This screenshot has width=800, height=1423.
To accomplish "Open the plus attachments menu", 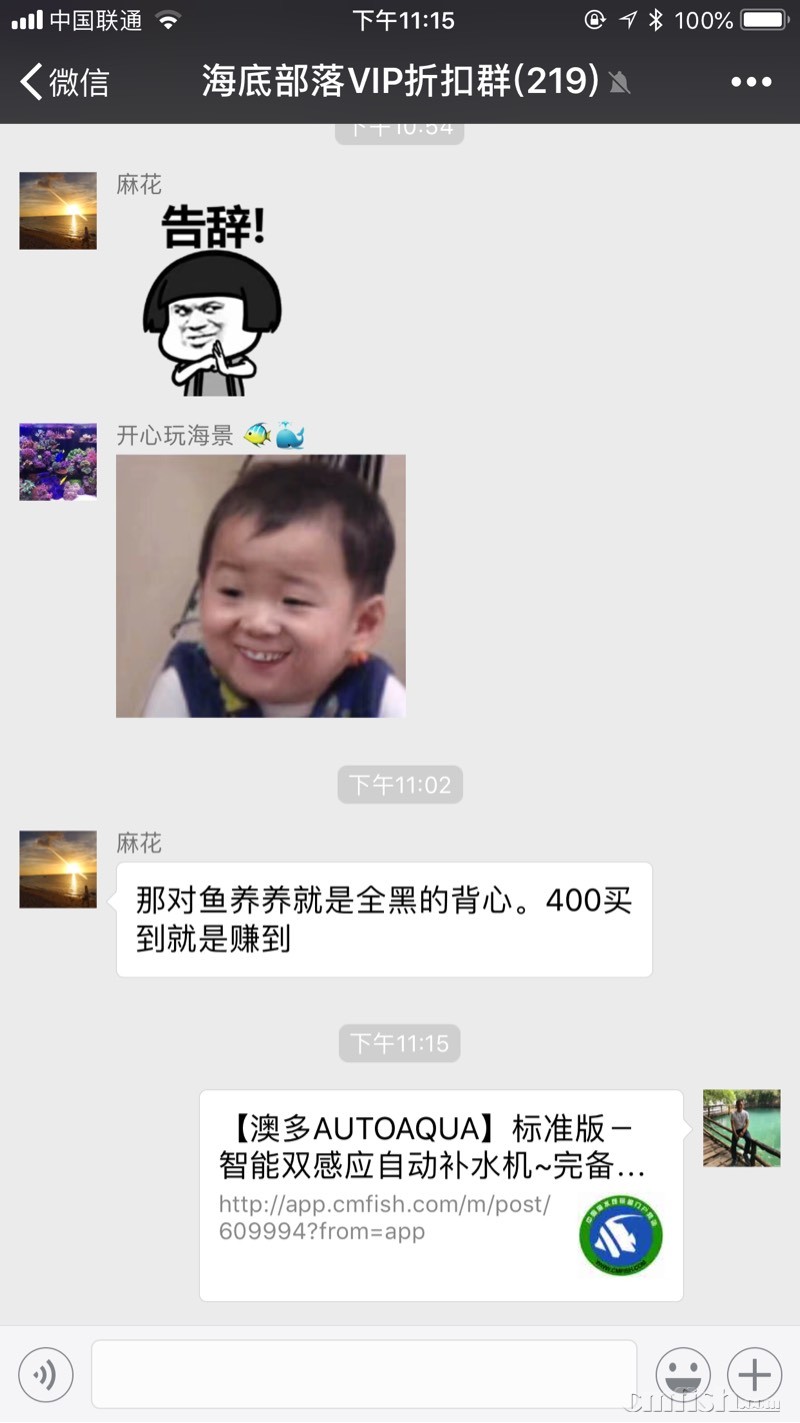I will pyautogui.click(x=754, y=1375).
